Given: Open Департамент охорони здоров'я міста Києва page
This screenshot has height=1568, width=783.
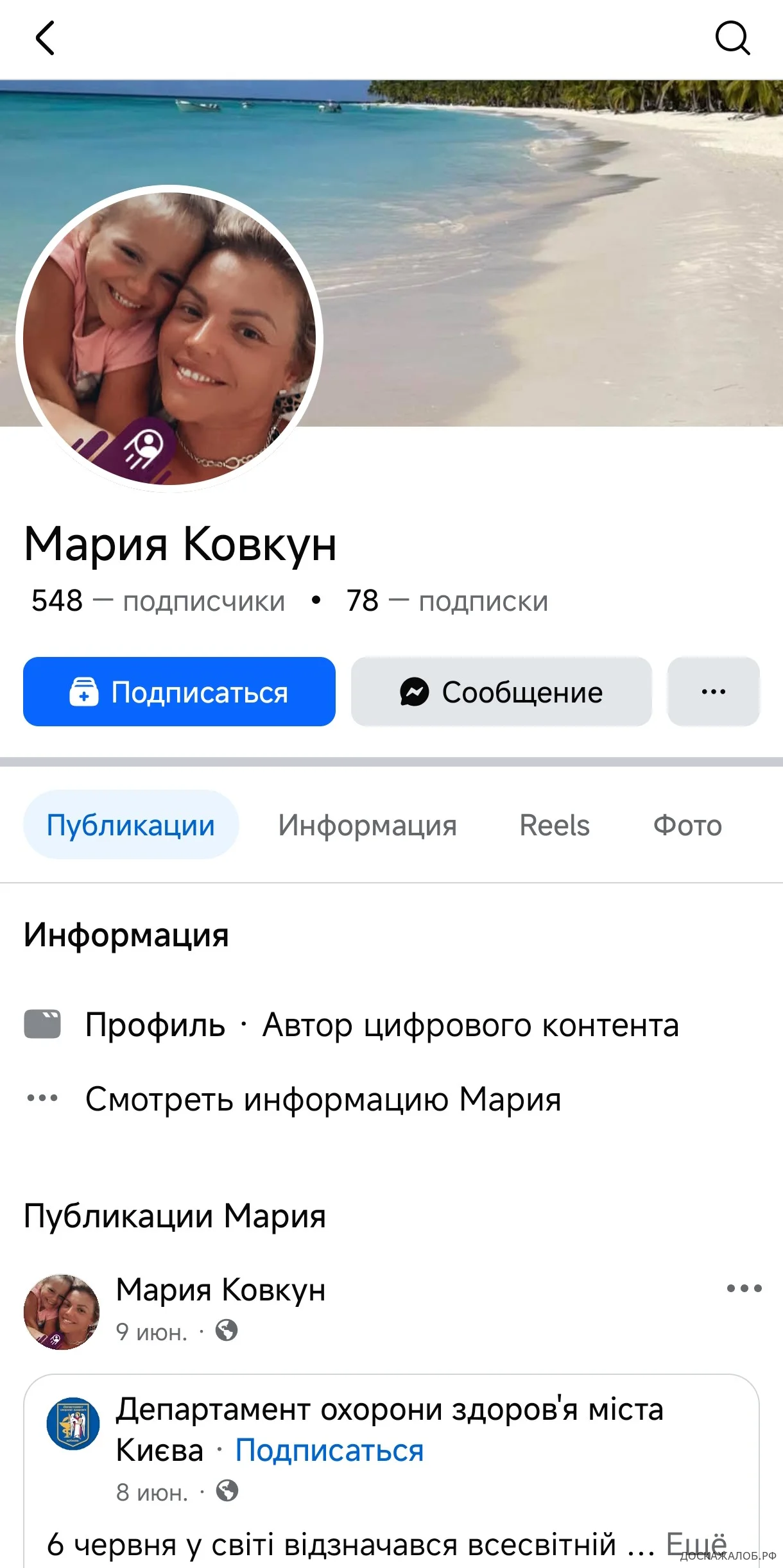Looking at the screenshot, I should (389, 1410).
